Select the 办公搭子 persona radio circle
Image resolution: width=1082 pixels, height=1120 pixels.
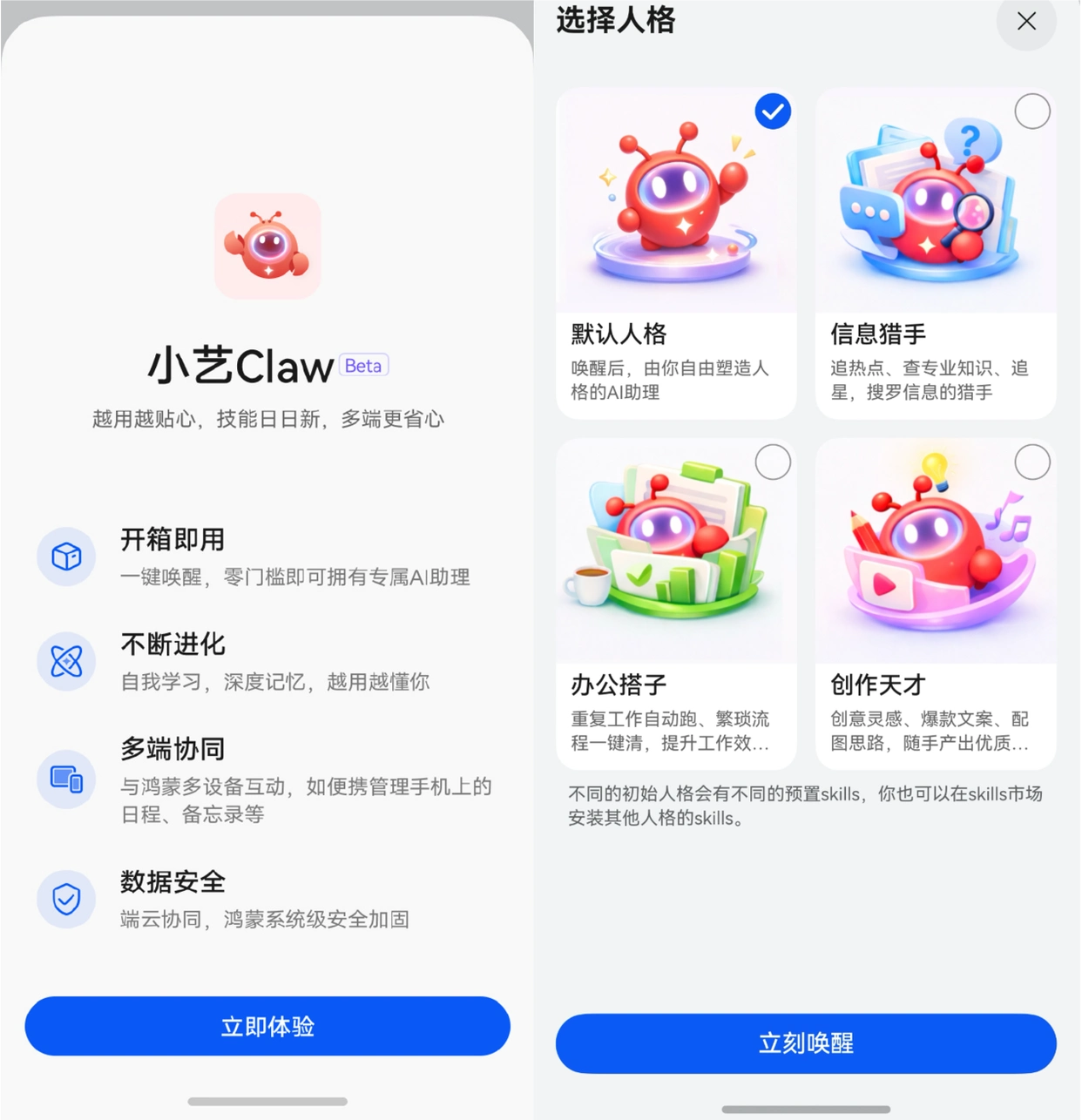point(773,462)
